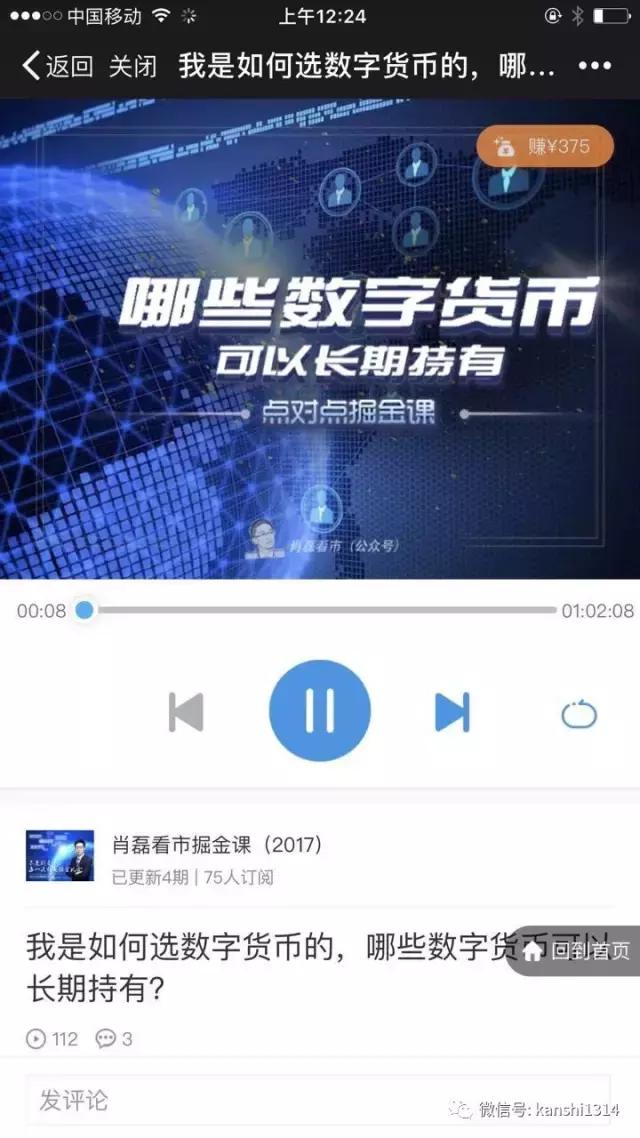The image size is (640, 1138).
Task: Open the comments bubble icon
Action: (106, 1039)
